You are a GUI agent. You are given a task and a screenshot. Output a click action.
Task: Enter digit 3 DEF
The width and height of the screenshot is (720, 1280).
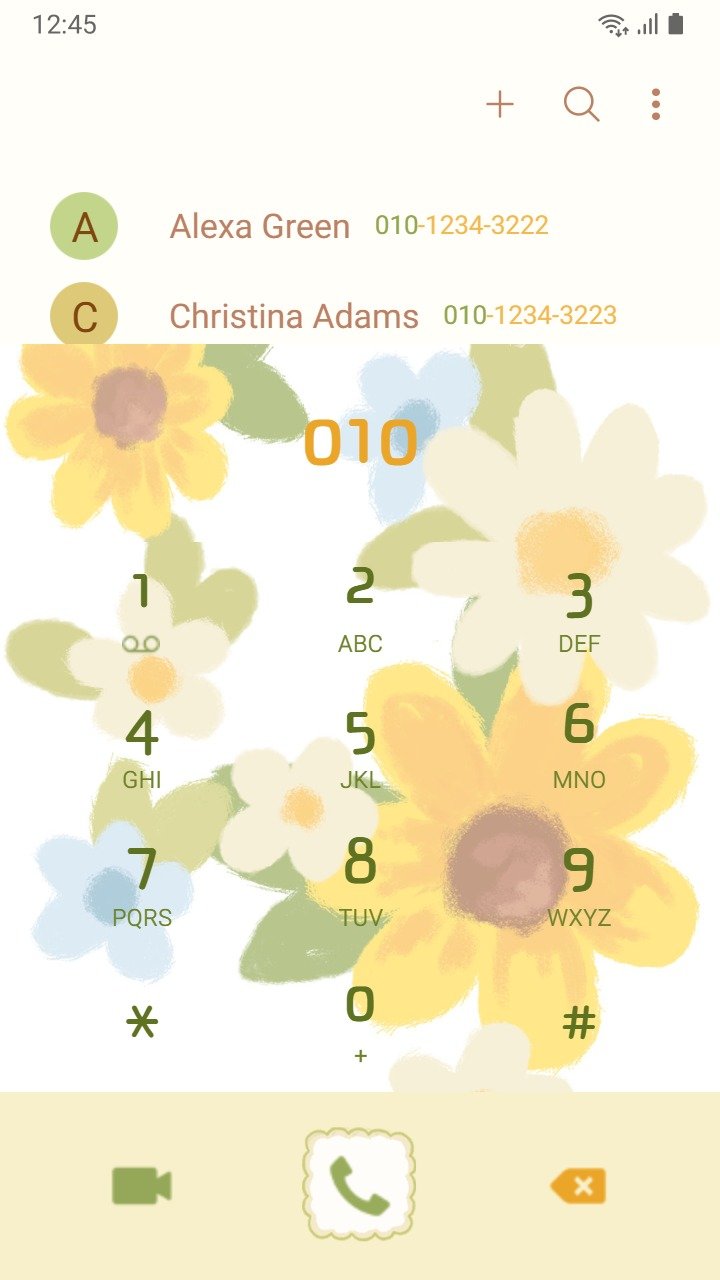pos(579,612)
